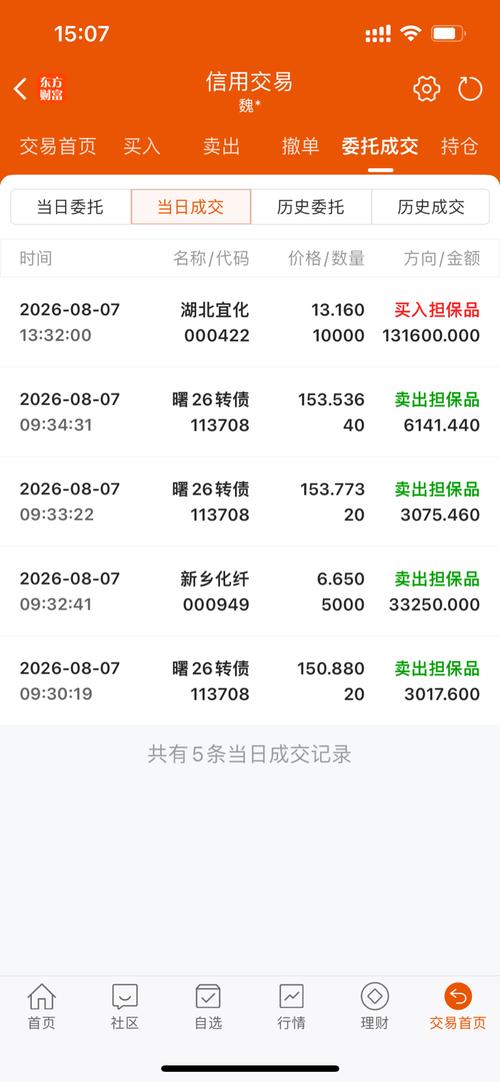Open the 社区 bottom tab
Image resolution: width=500 pixels, height=1083 pixels.
pos(125,1007)
